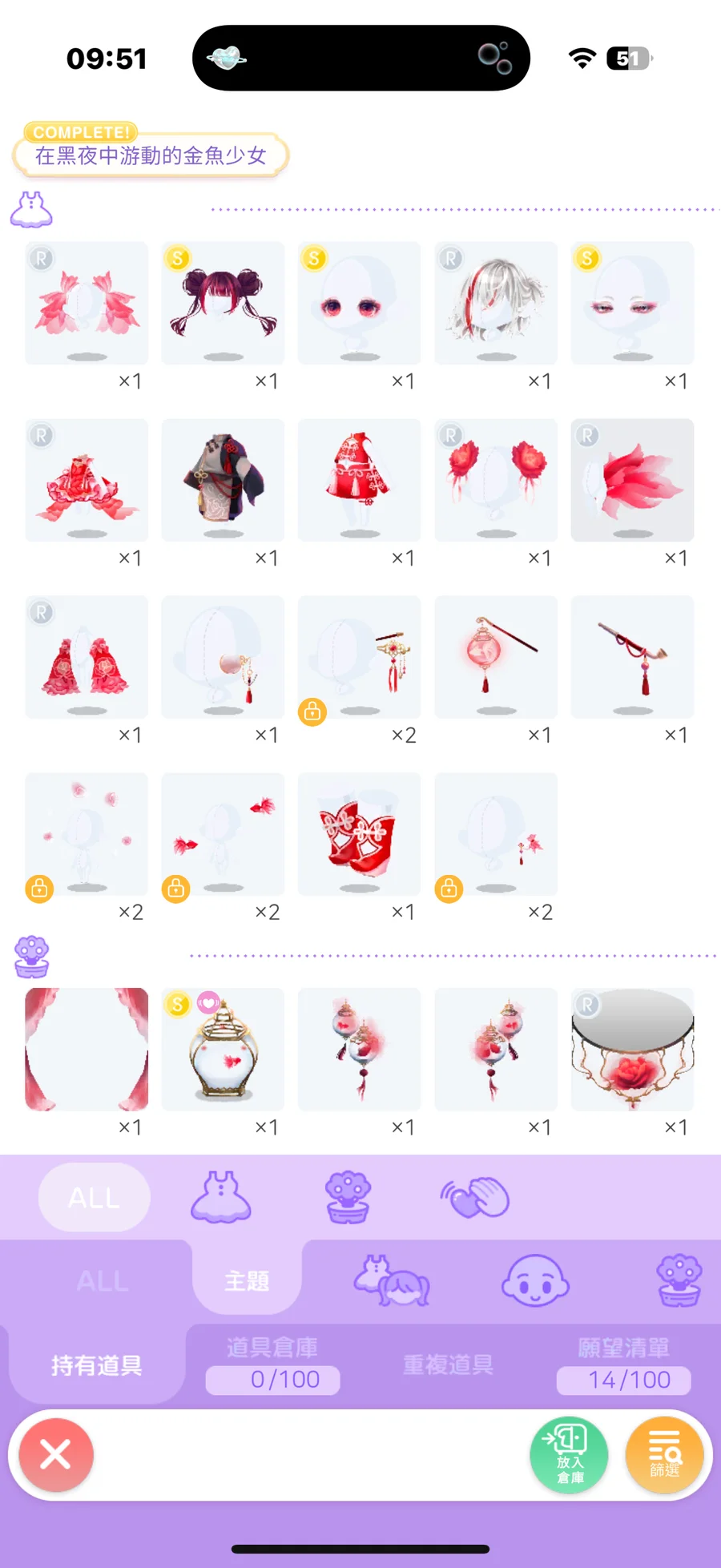Filter by dress fashion icon
Screen dimensions: 721x1568
click(221, 1197)
